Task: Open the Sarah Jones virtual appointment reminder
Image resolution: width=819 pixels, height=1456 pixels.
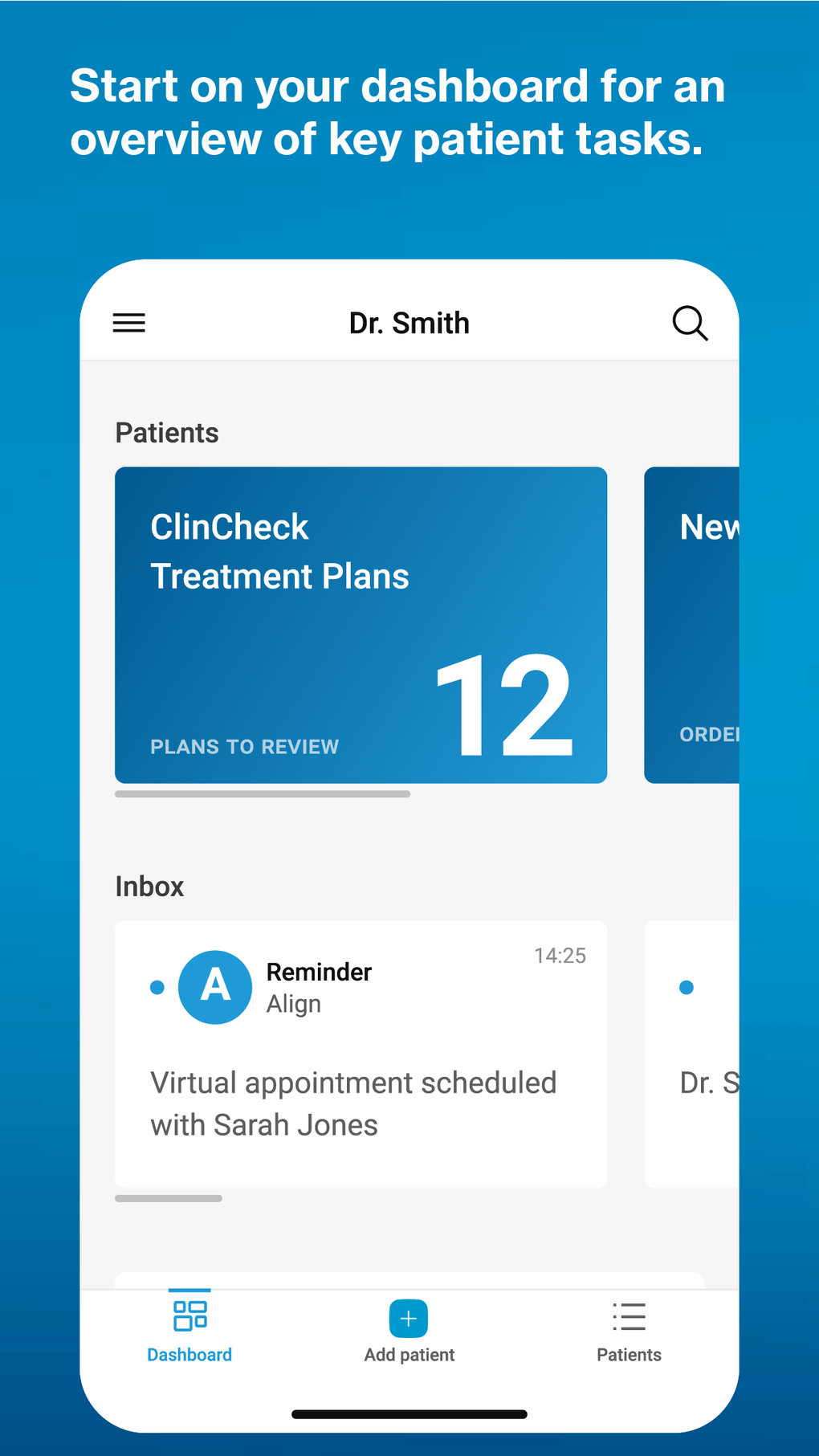Action: pyautogui.click(x=361, y=1103)
